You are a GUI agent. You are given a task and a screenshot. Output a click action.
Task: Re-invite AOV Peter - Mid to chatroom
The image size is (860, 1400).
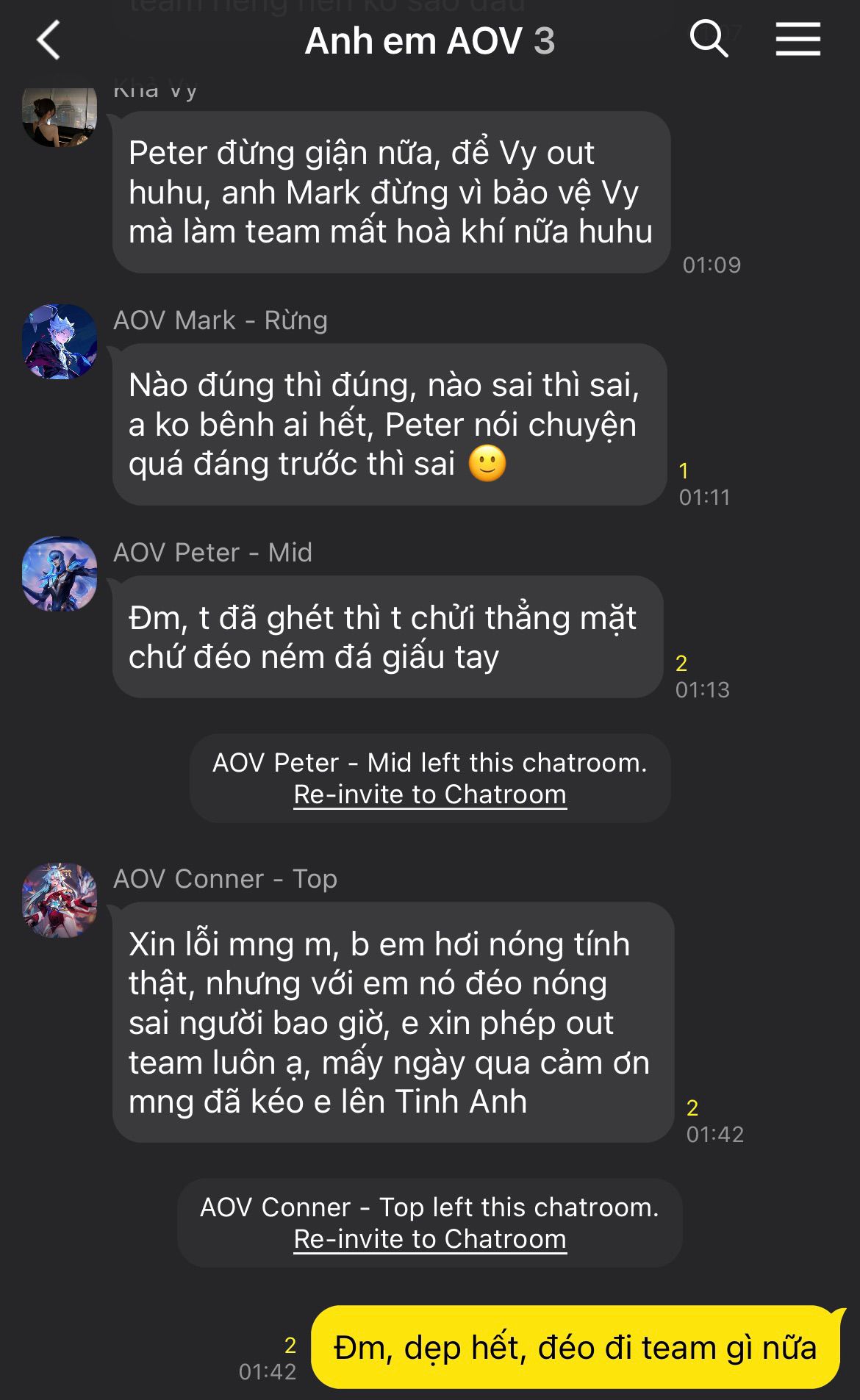click(x=430, y=794)
